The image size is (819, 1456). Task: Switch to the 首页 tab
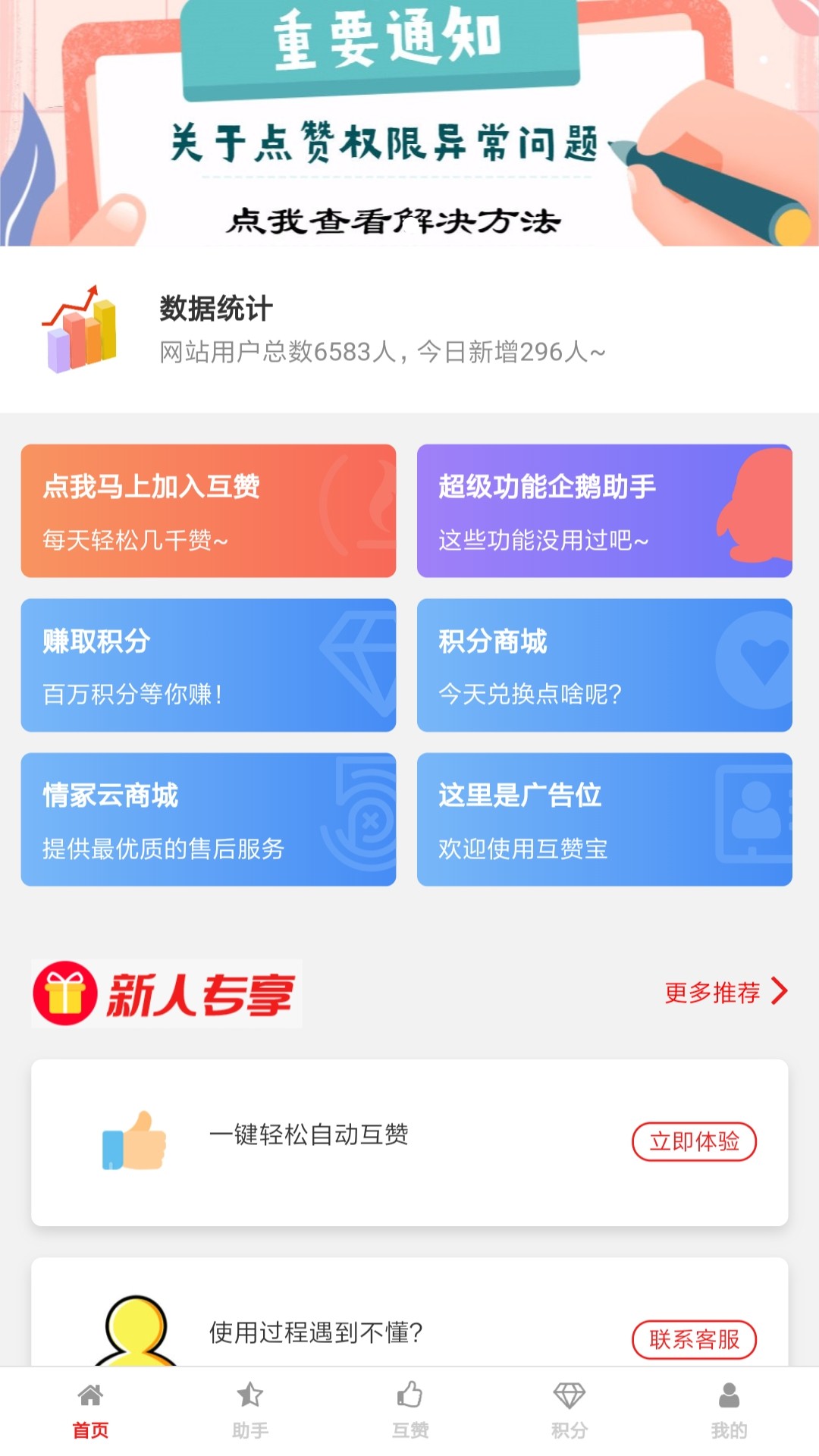tap(90, 1411)
